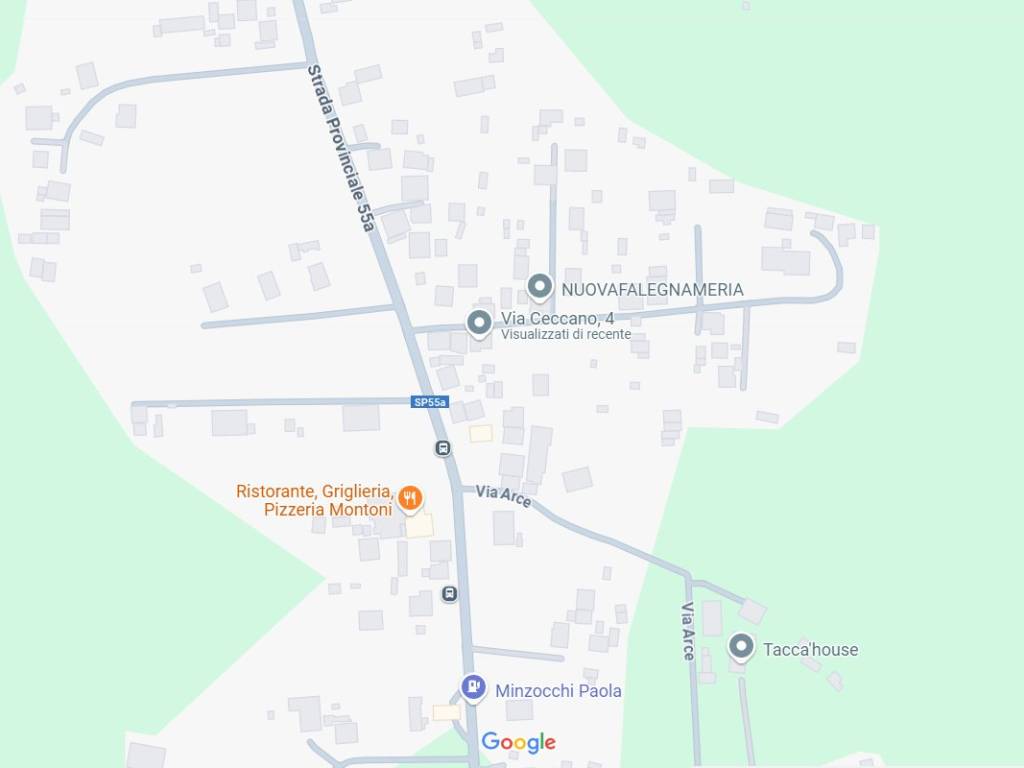1024x768 pixels.
Task: Tap the bus stop icon near SP55a
Action: (x=443, y=448)
